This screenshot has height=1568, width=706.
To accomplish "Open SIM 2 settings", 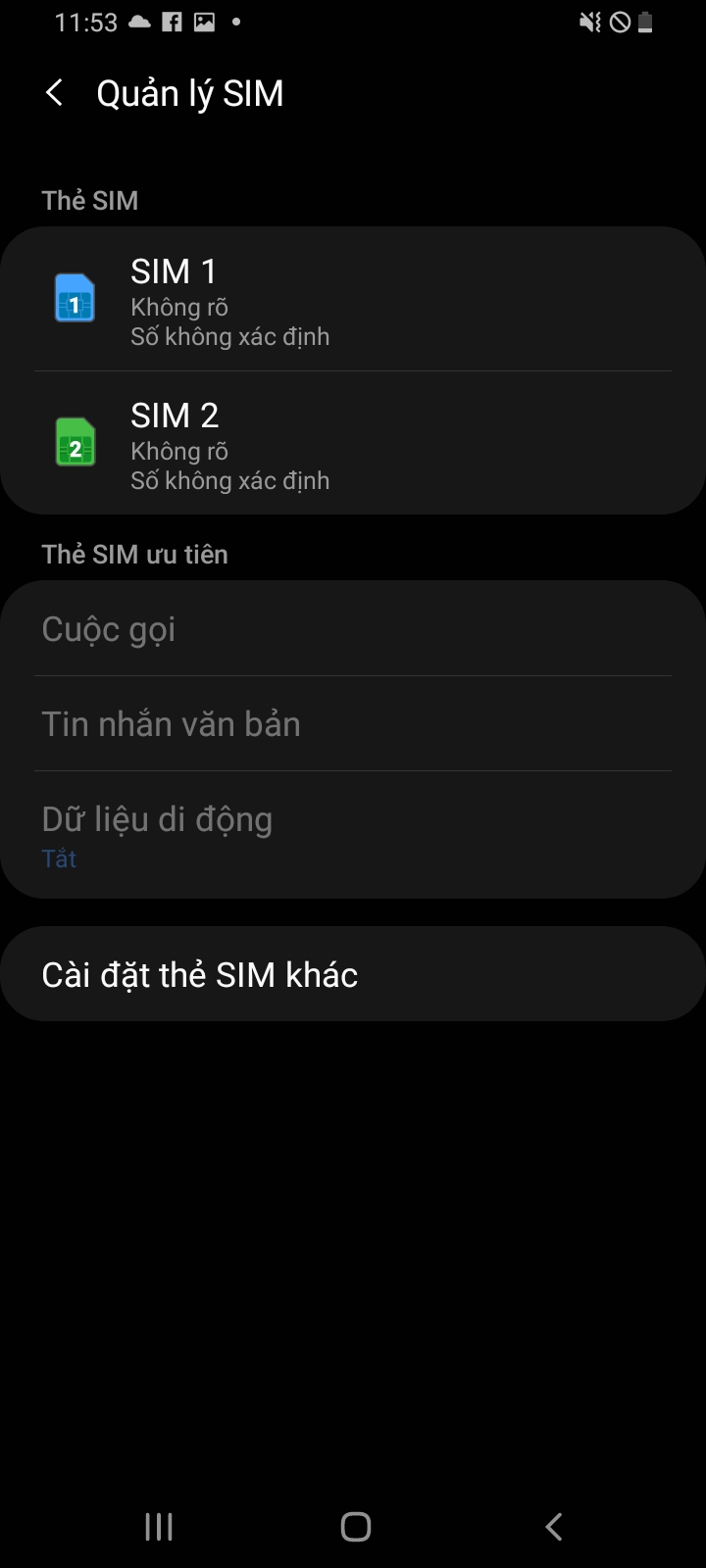I will (x=353, y=444).
